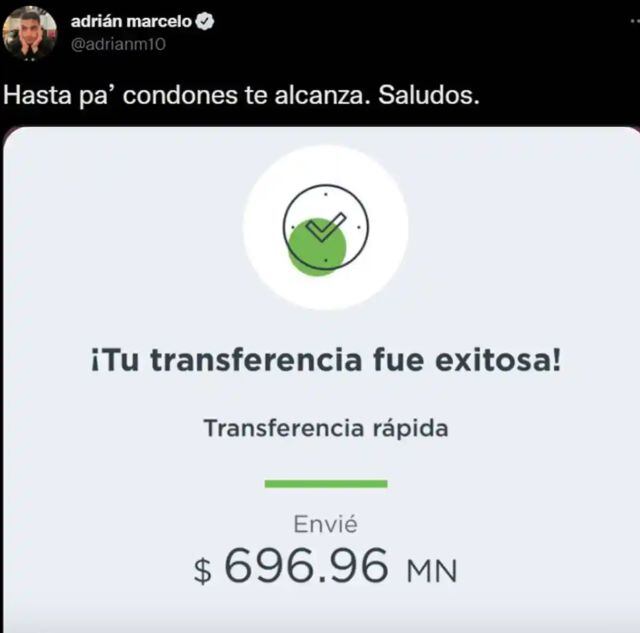Screen dimensions: 640x633
Task: Open adrián marcelo's profile picture
Action: pyautogui.click(x=30, y=33)
